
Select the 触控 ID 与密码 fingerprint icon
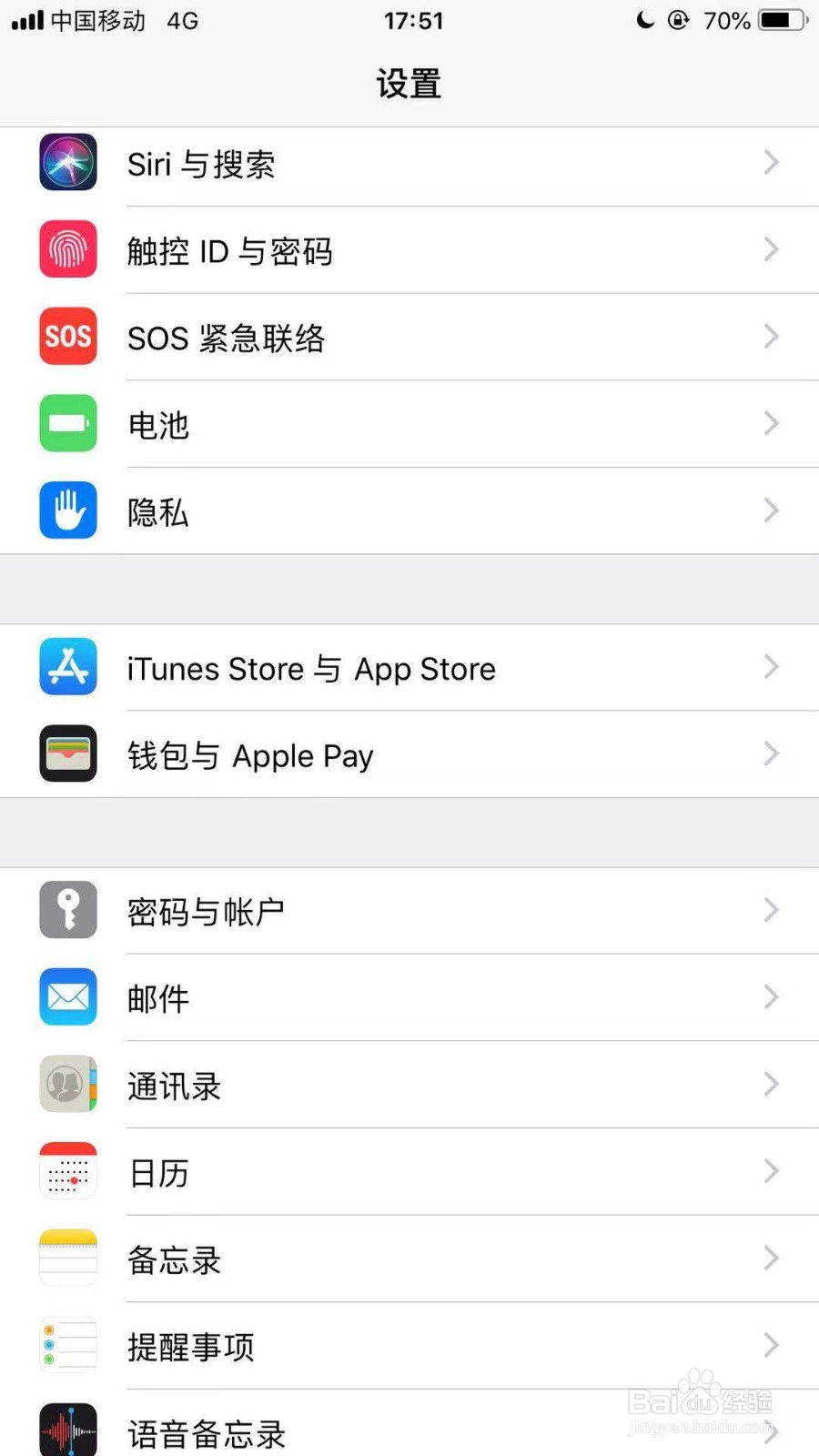tap(67, 250)
